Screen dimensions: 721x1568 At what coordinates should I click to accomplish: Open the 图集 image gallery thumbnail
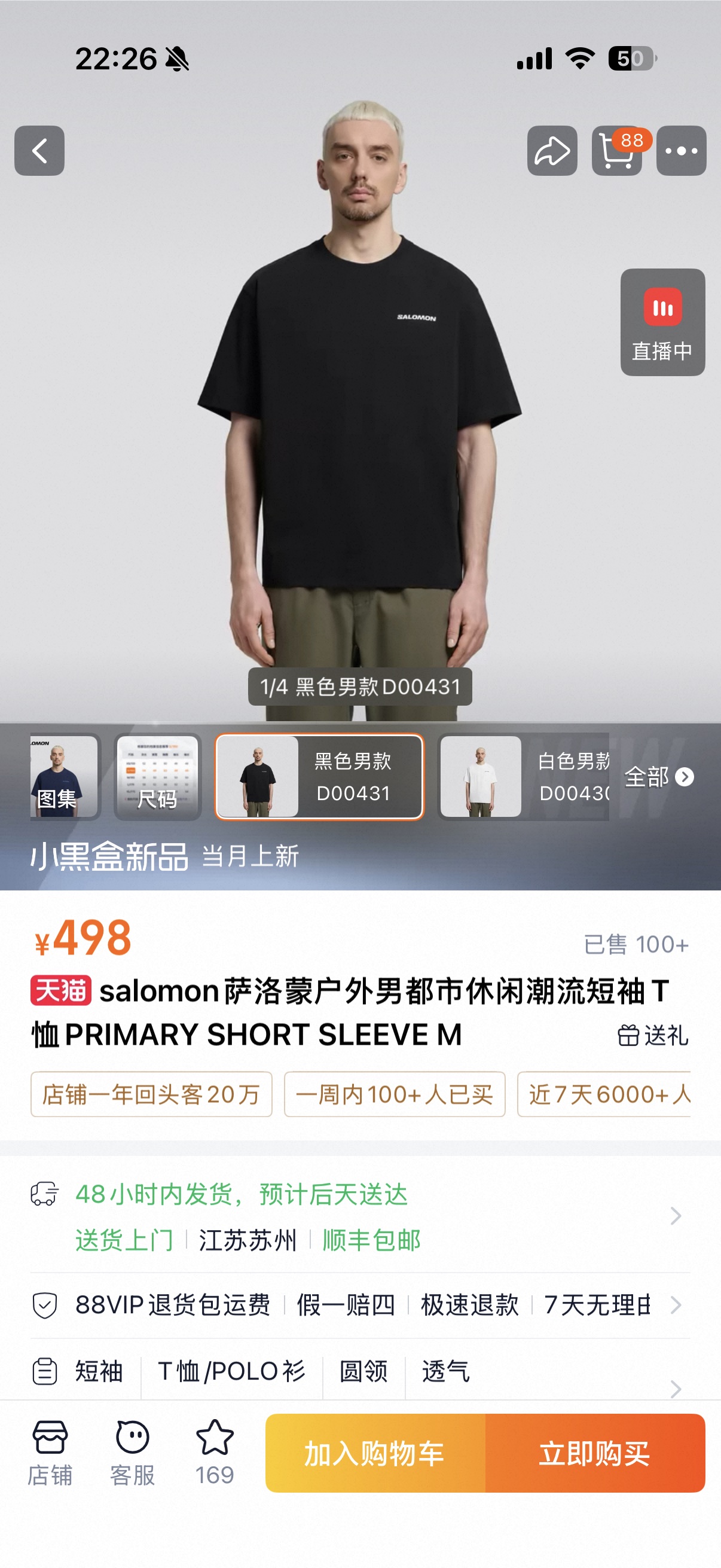pos(63,776)
